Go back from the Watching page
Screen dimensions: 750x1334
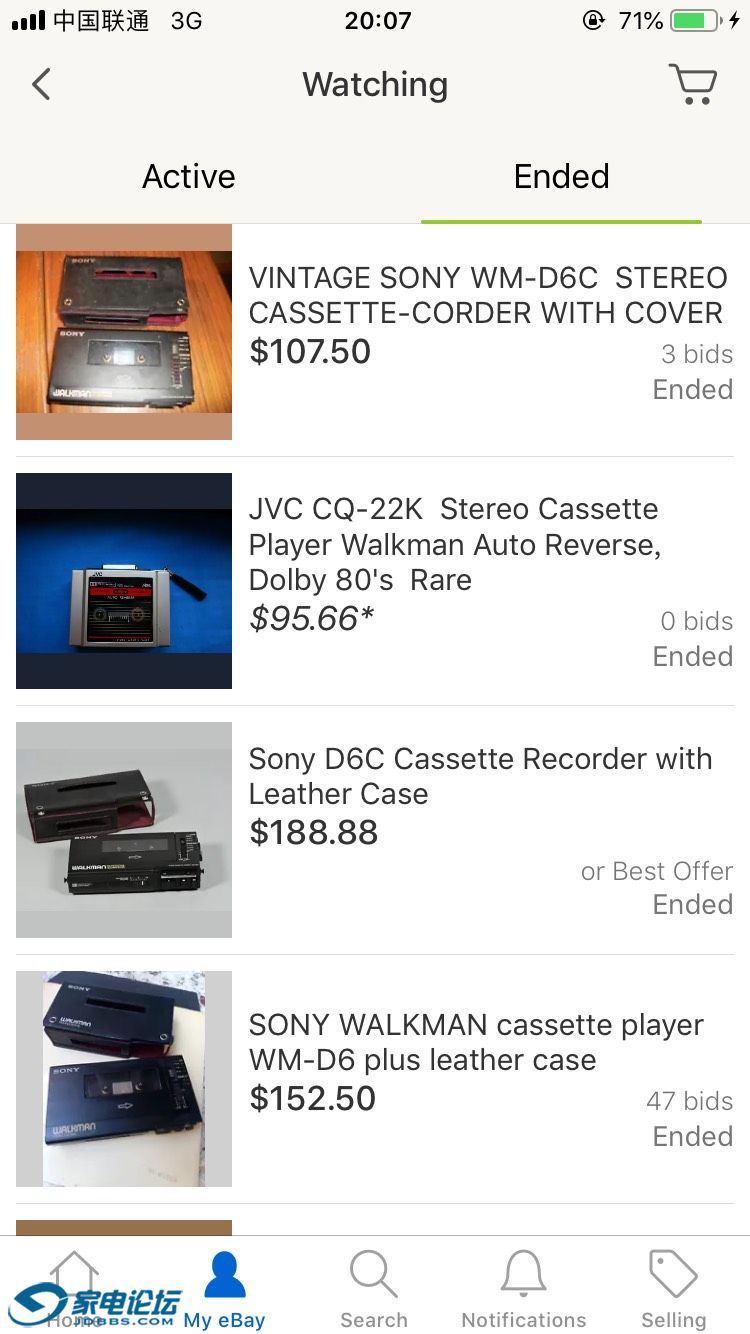41,84
